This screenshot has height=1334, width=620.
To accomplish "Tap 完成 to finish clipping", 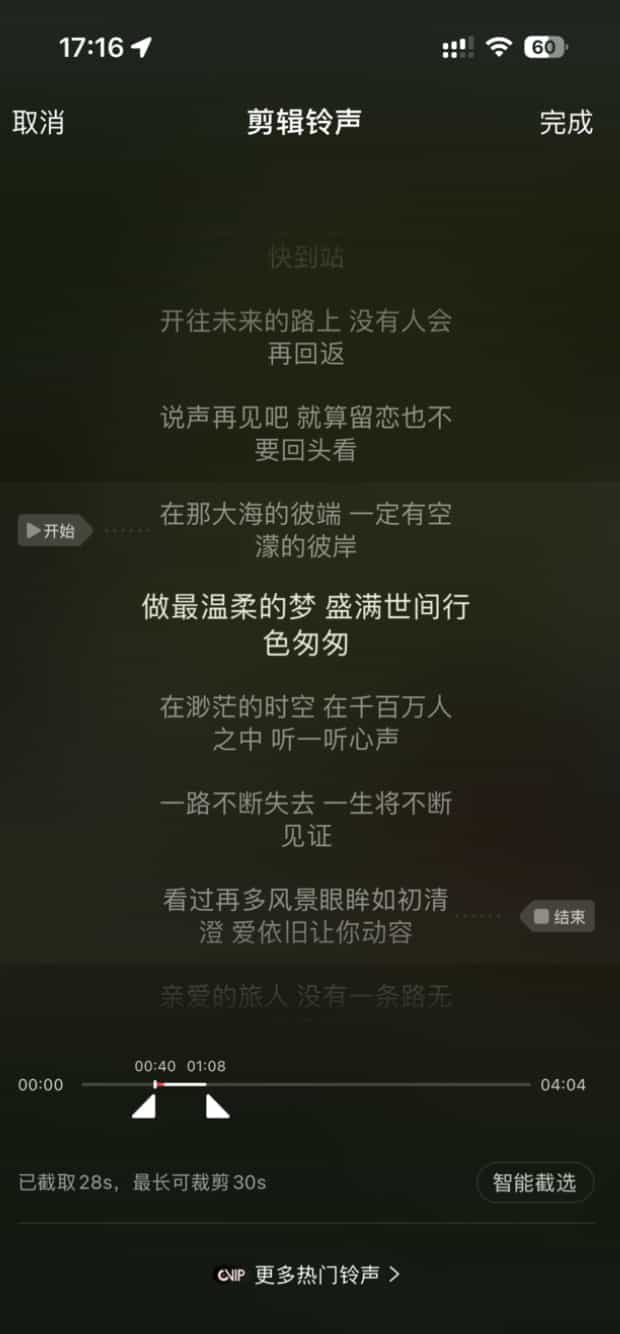I will click(566, 122).
